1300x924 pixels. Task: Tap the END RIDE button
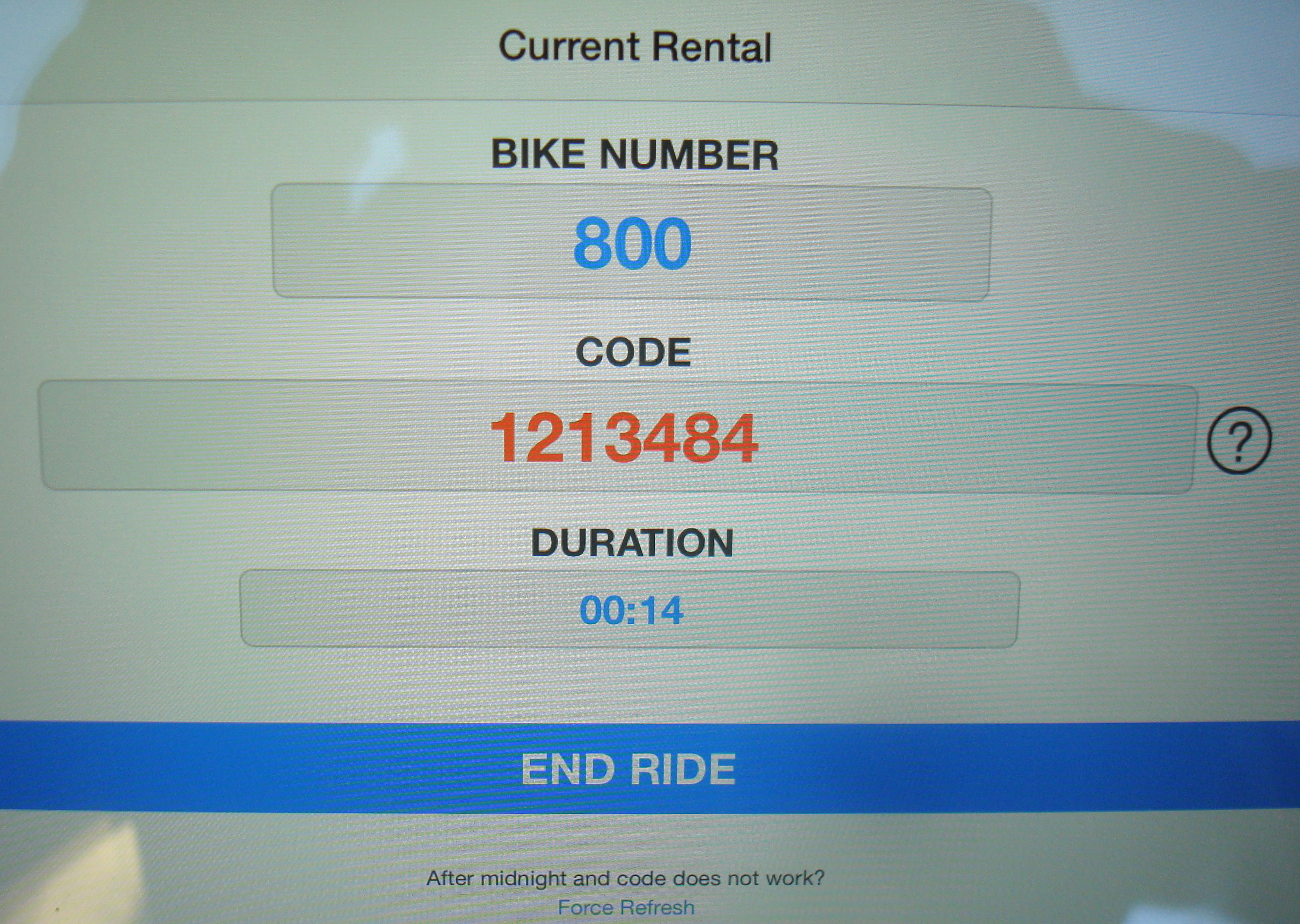pos(628,769)
